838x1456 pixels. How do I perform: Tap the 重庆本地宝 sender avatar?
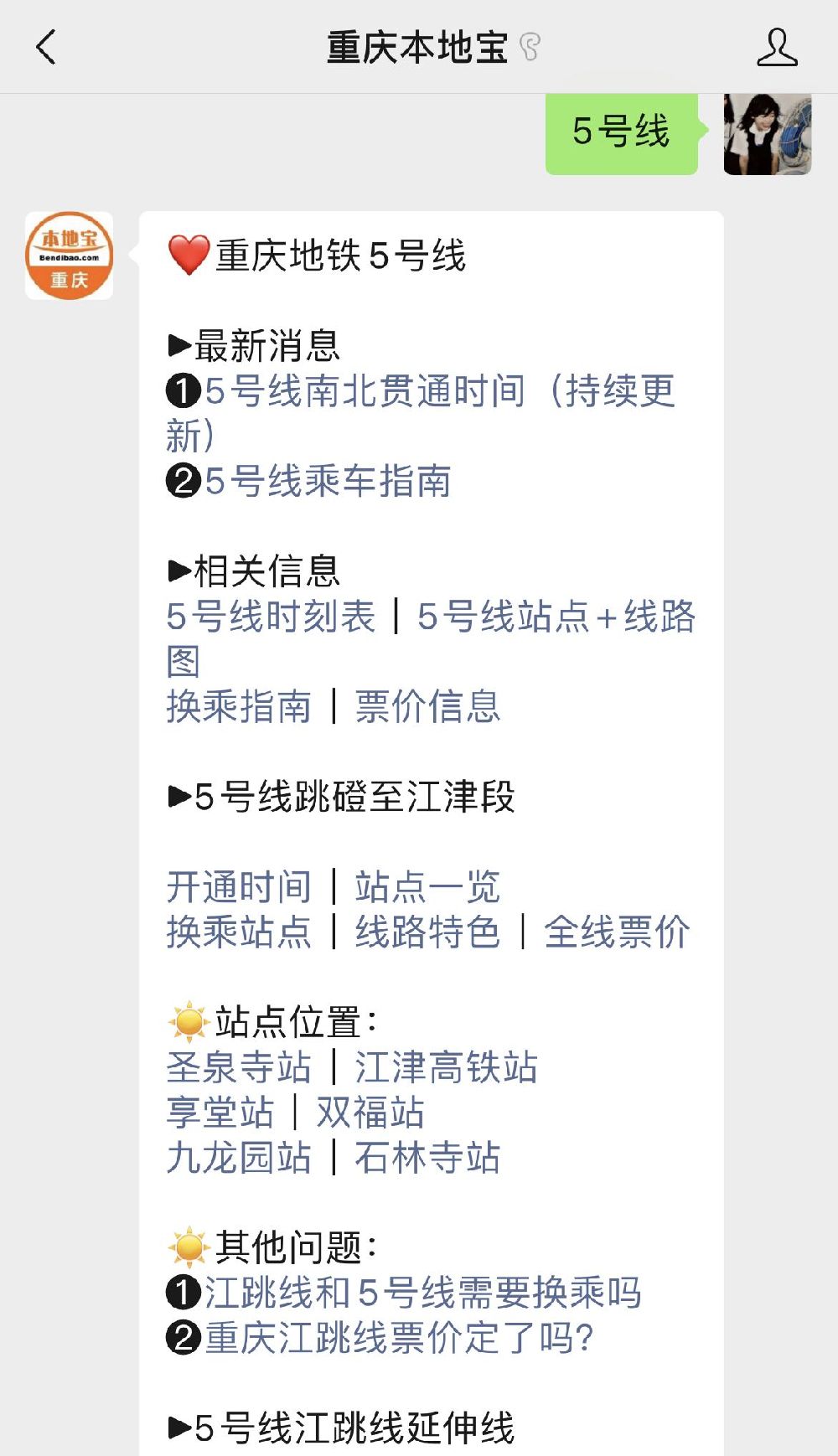(69, 256)
